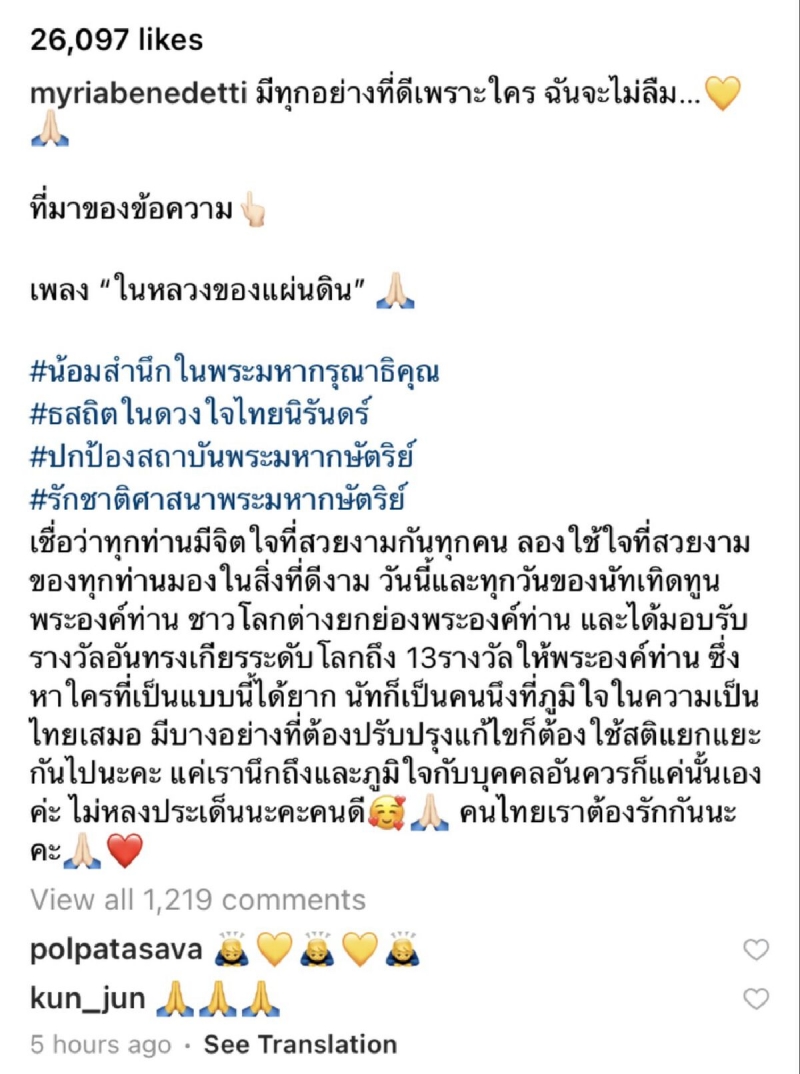The image size is (800, 1074).
Task: Open the 26,097 likes list
Action: (x=116, y=40)
